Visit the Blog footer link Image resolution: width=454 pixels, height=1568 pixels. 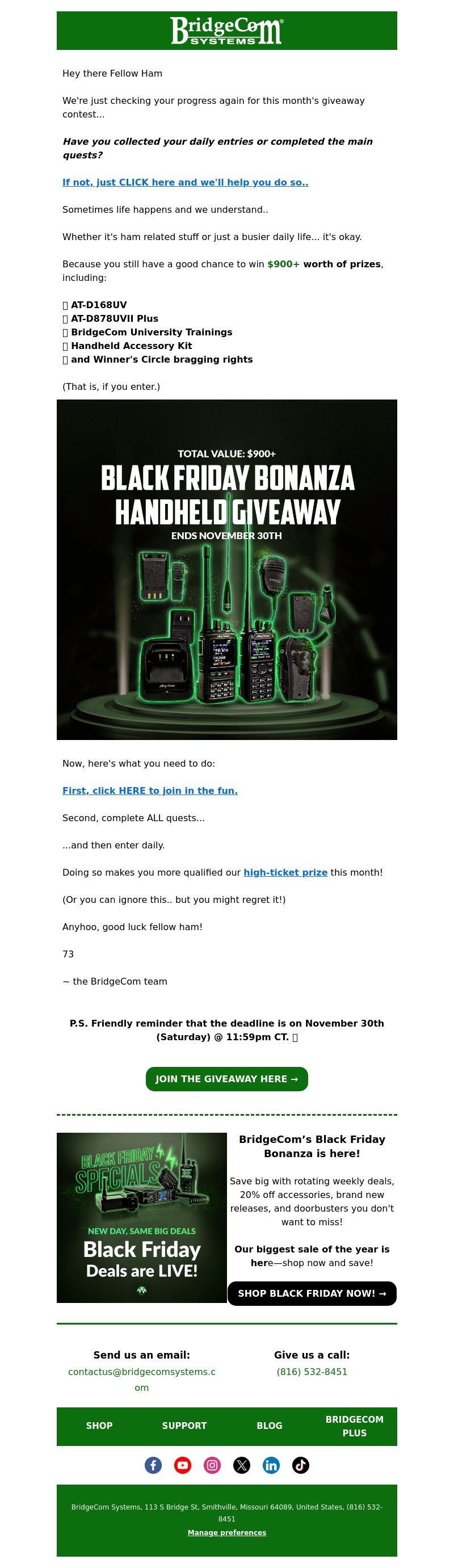coord(269,1426)
